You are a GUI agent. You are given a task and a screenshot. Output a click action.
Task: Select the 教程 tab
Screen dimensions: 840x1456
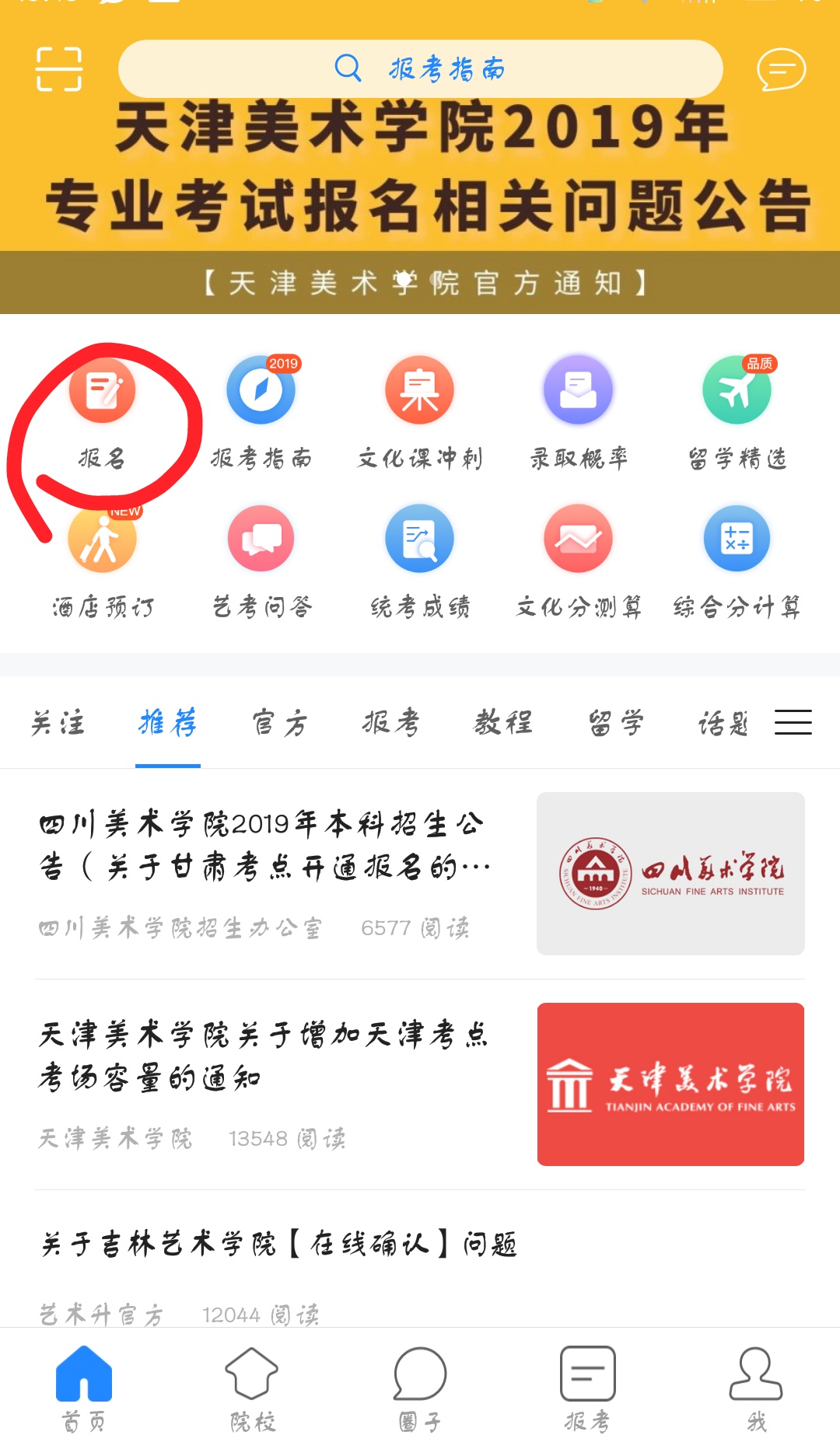(x=503, y=723)
